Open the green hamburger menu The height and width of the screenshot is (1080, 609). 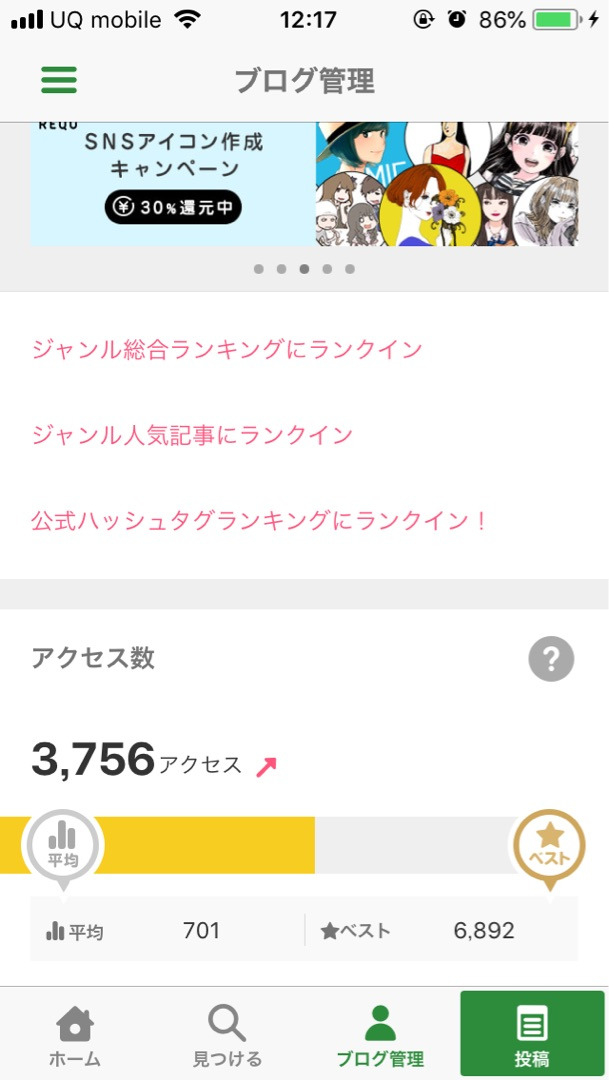tap(59, 80)
